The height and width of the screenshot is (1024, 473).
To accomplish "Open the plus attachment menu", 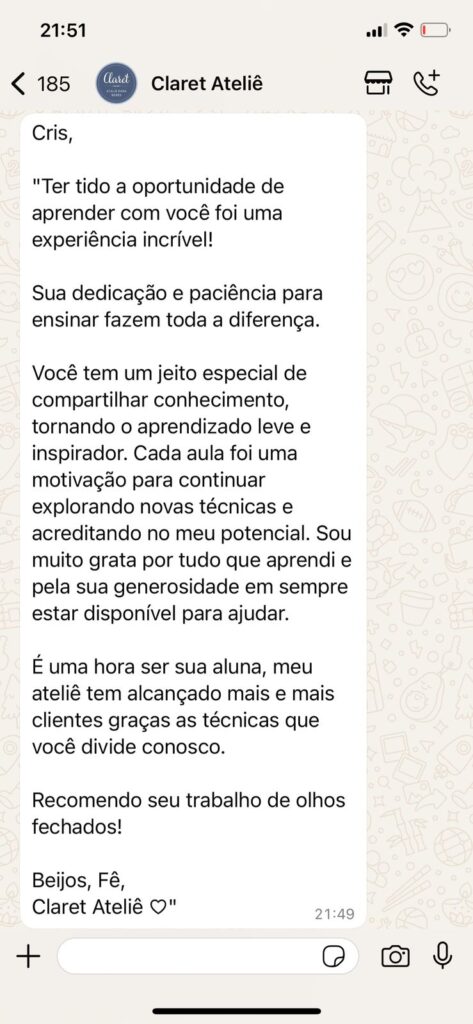I will click(28, 957).
